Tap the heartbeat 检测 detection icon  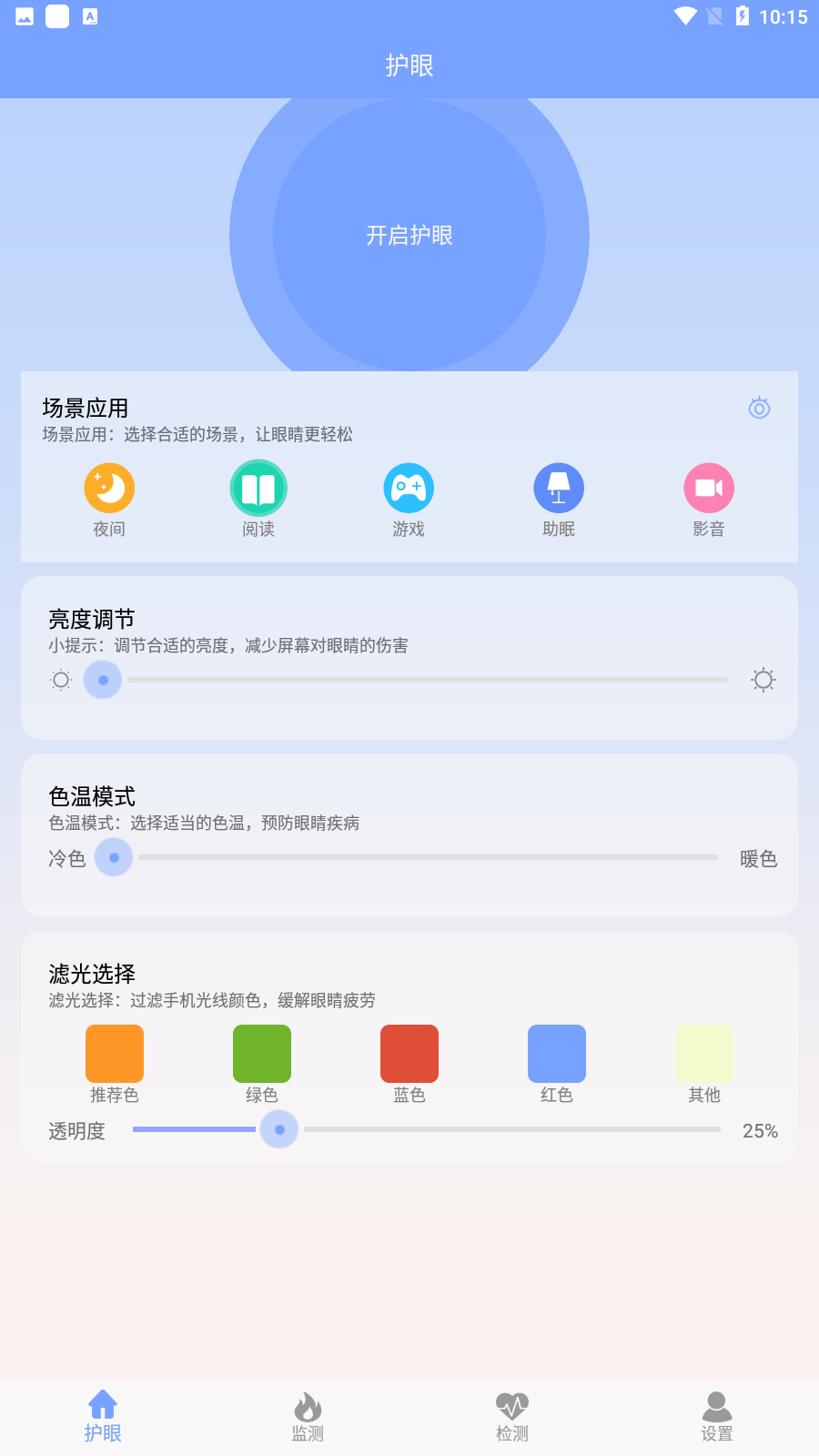click(511, 1409)
